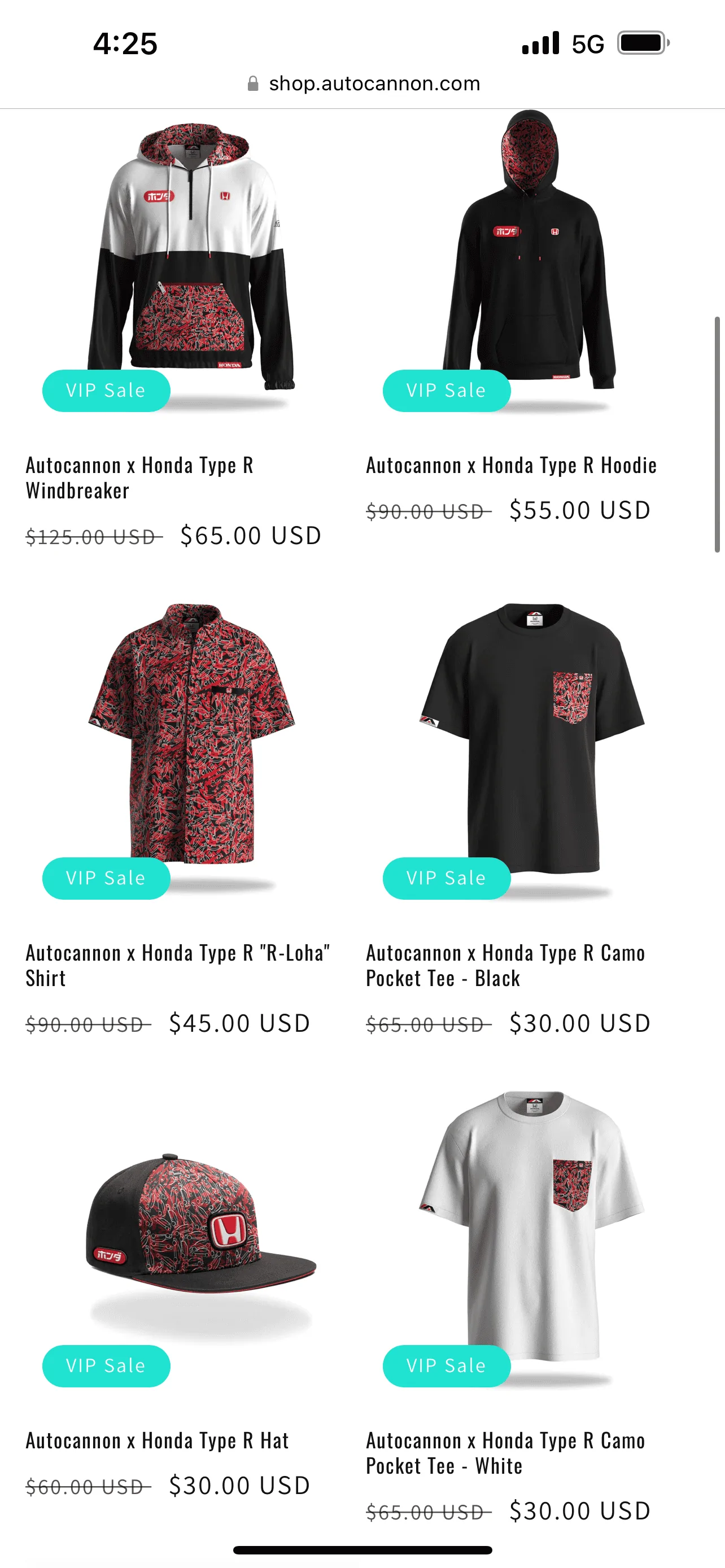Tap the Autocannon x Honda Type R Windbreaker title
Viewport: 725px width, 1568px height.
pos(139,478)
